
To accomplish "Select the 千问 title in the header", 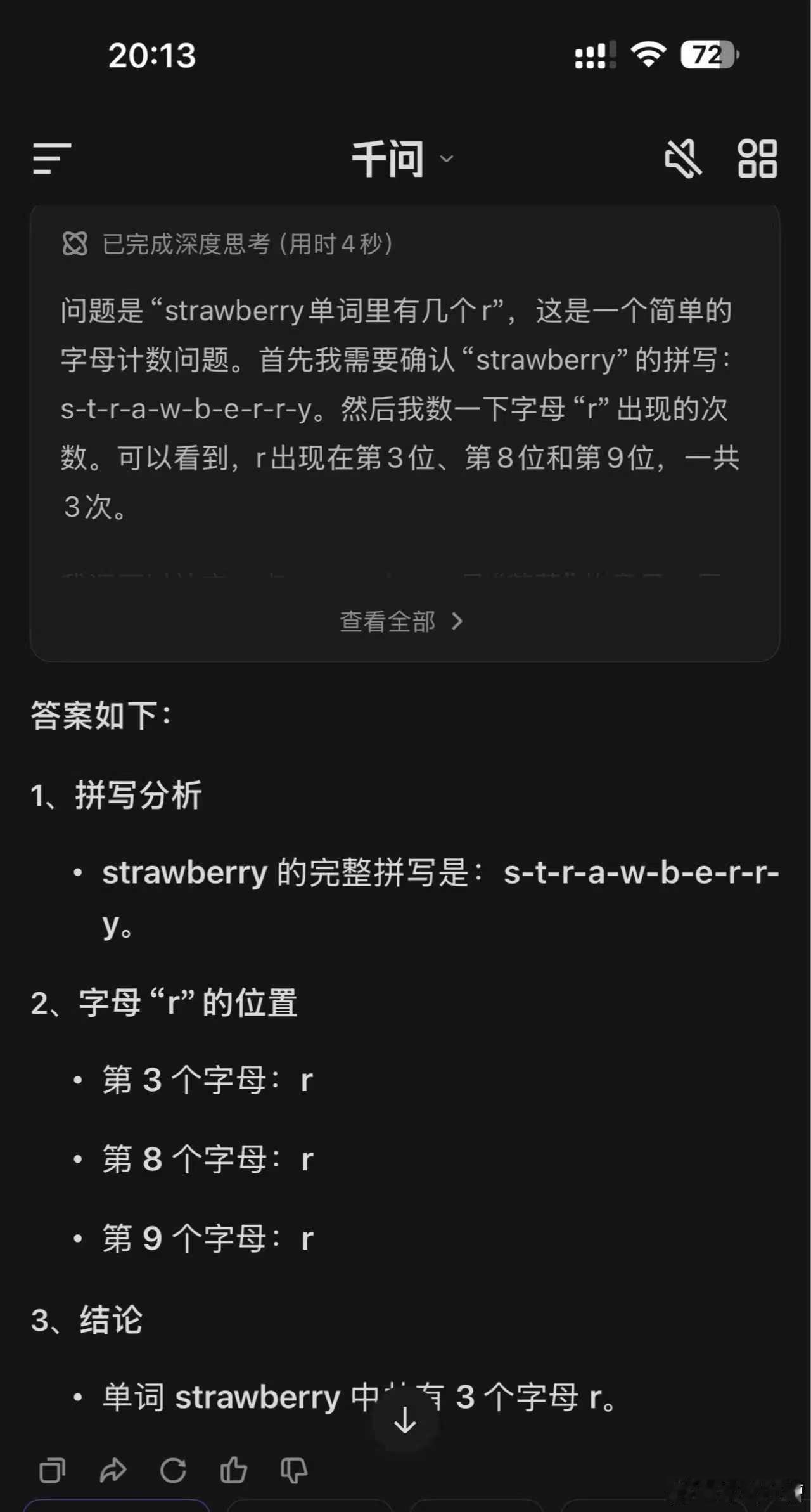I will coord(387,159).
